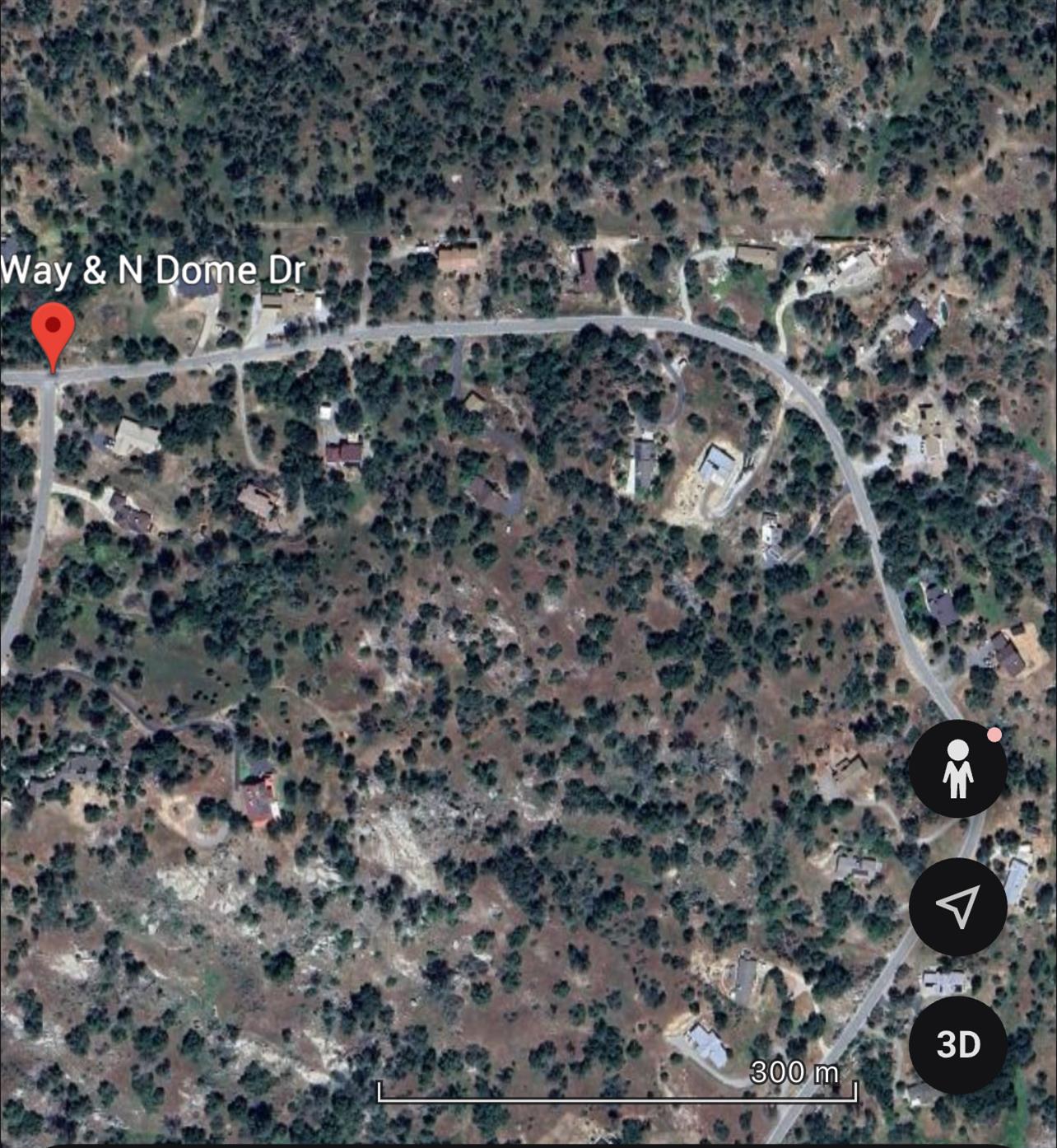The width and height of the screenshot is (1057, 1148).
Task: Click the 300 m distance indicator
Action: pyautogui.click(x=793, y=1072)
